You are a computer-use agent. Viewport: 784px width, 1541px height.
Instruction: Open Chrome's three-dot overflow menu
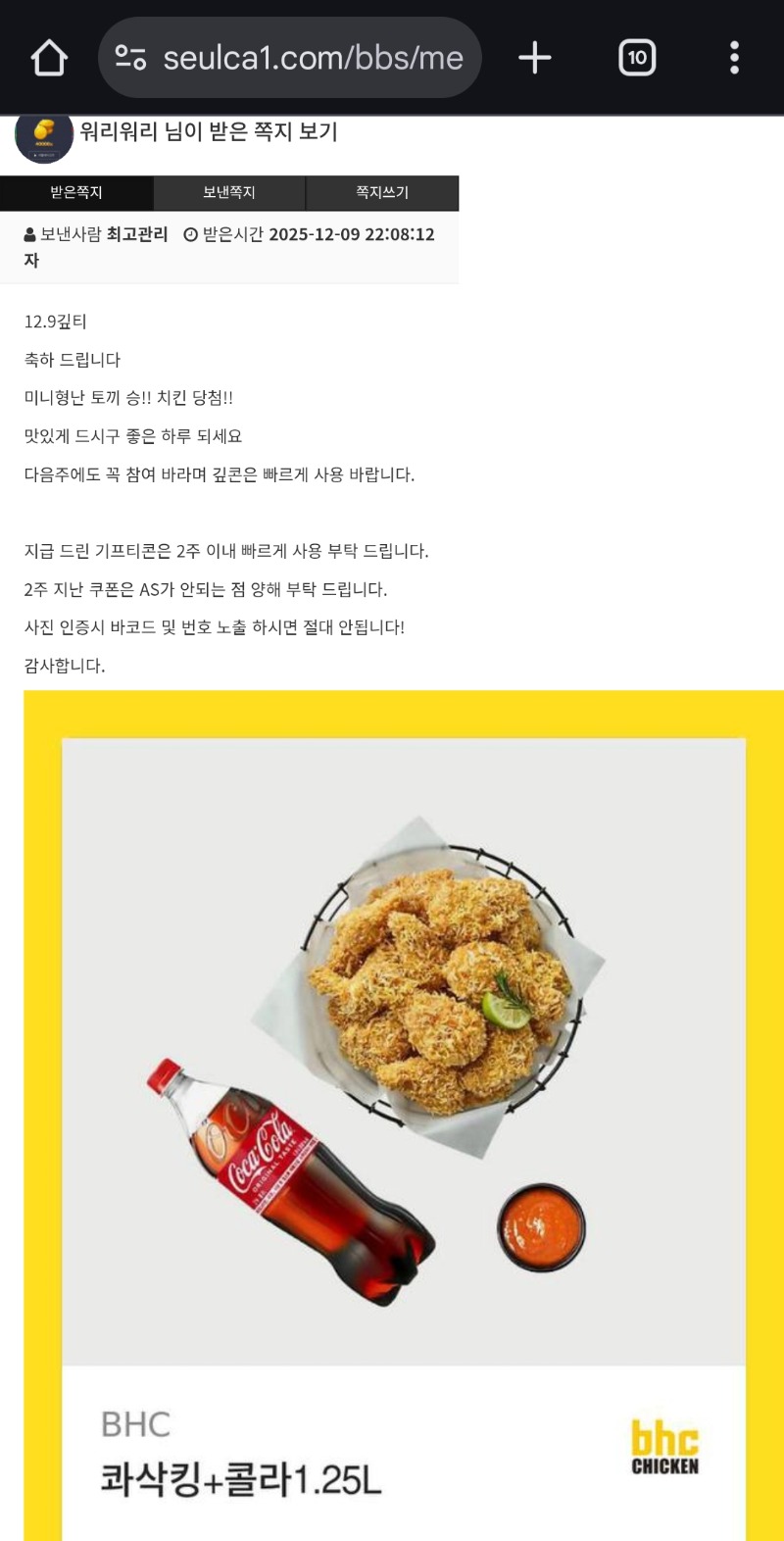coord(733,57)
